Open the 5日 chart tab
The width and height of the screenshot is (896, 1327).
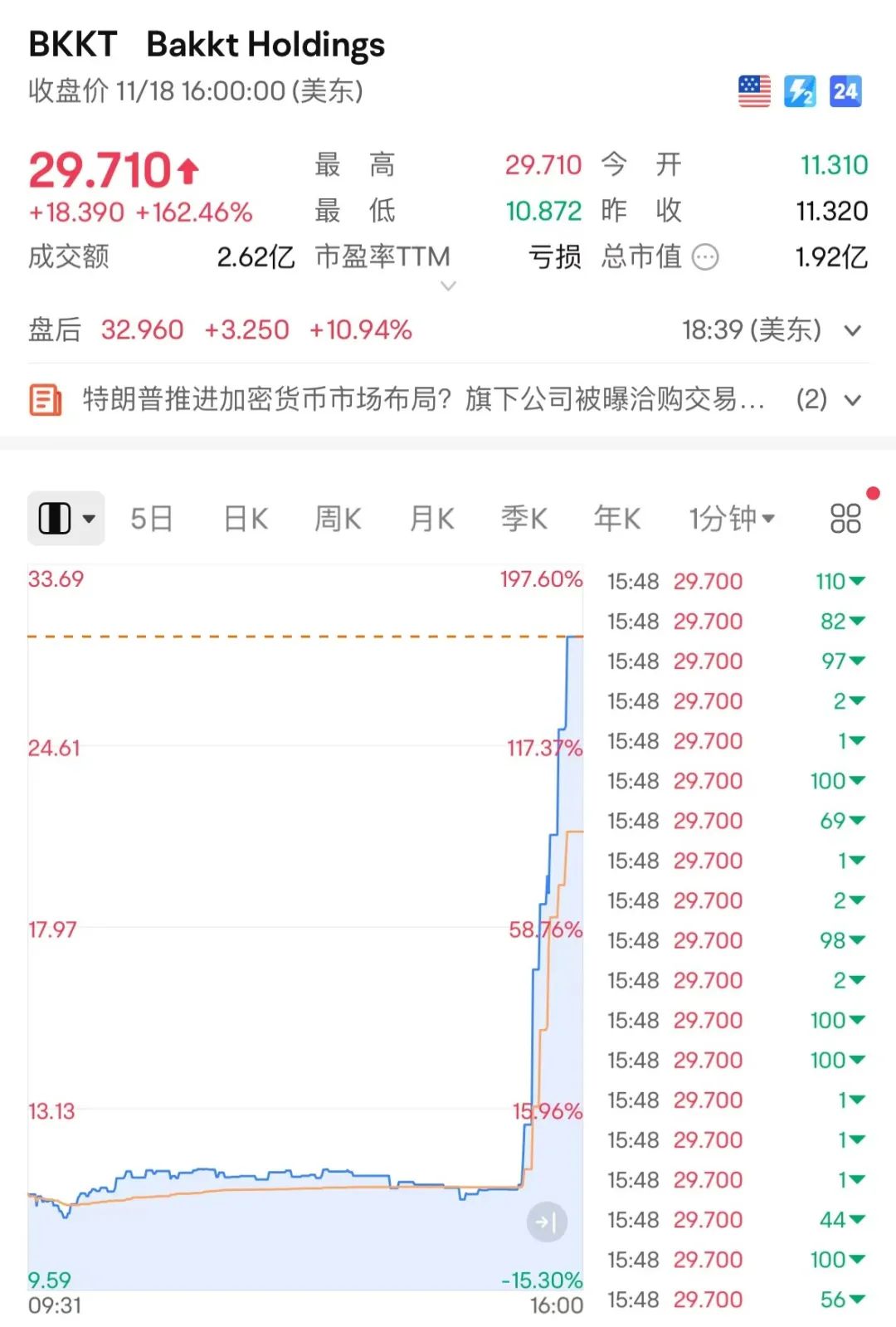click(151, 519)
